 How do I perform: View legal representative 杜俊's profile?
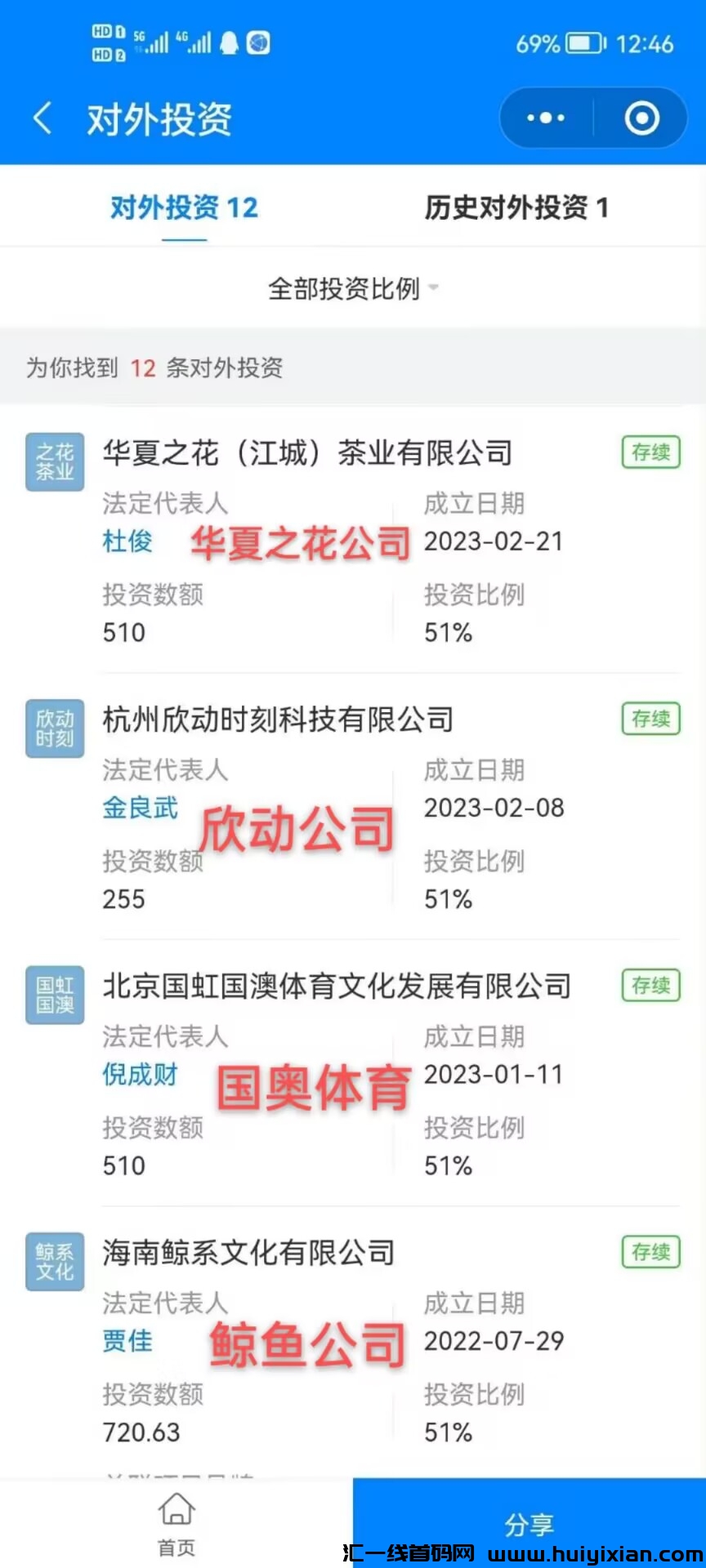[127, 541]
